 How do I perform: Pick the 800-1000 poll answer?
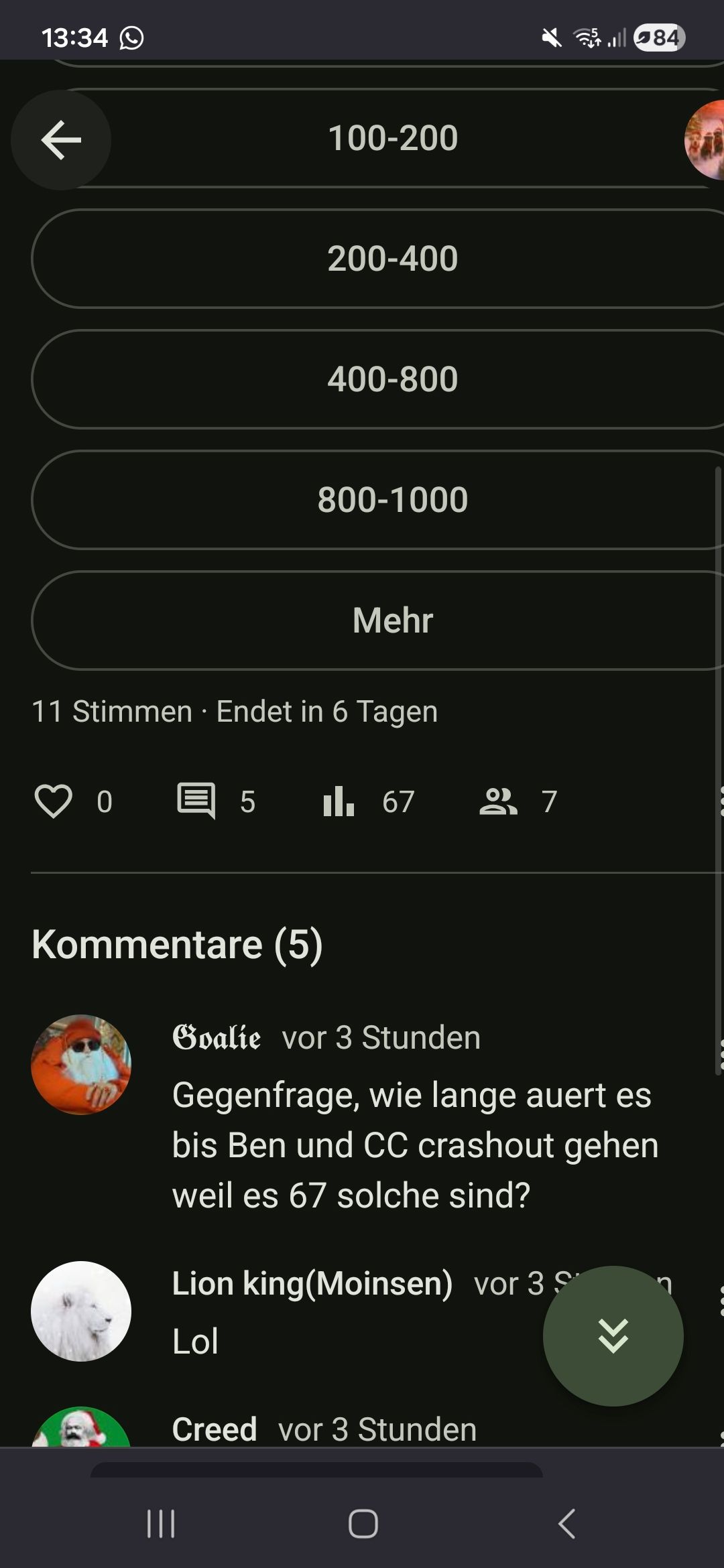[x=393, y=500]
